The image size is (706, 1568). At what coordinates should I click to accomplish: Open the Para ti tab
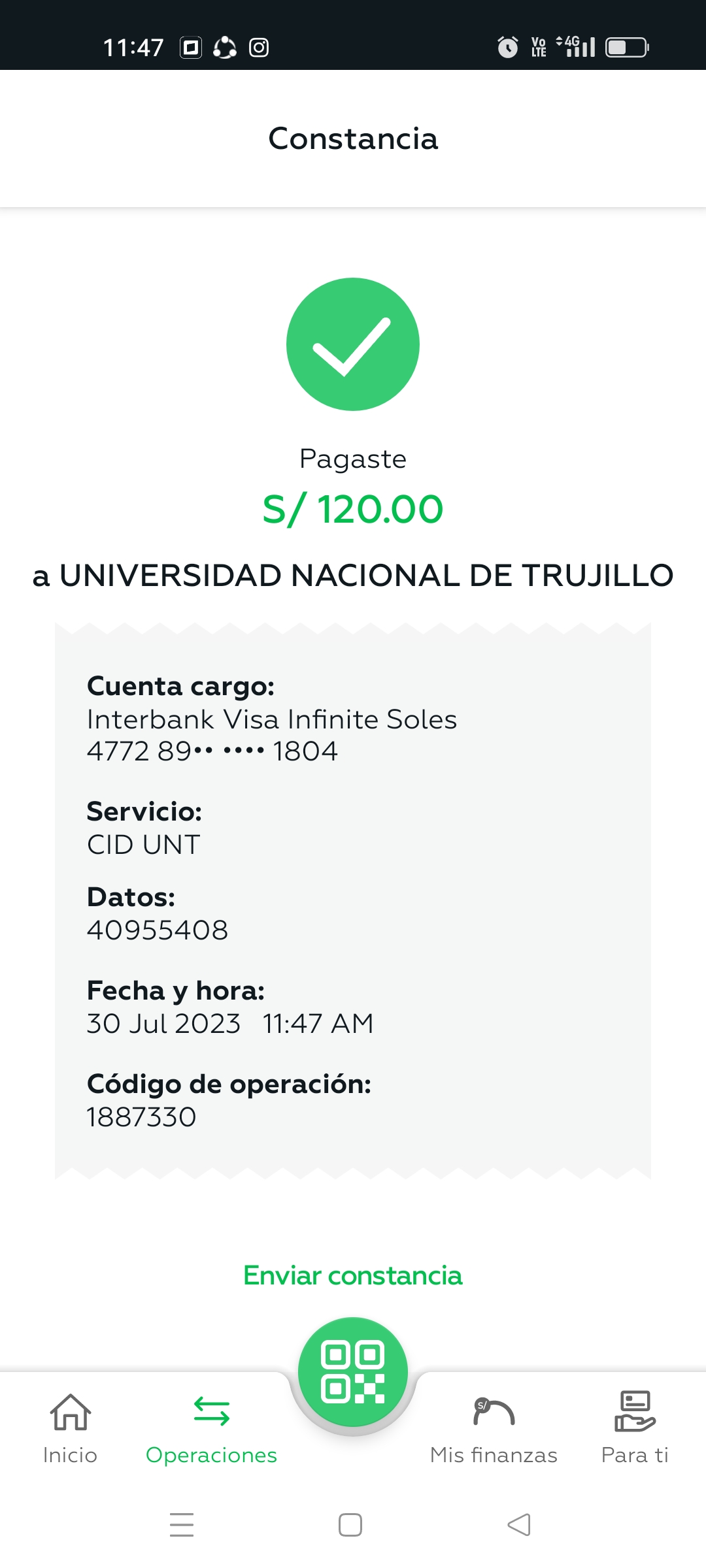(x=635, y=1429)
